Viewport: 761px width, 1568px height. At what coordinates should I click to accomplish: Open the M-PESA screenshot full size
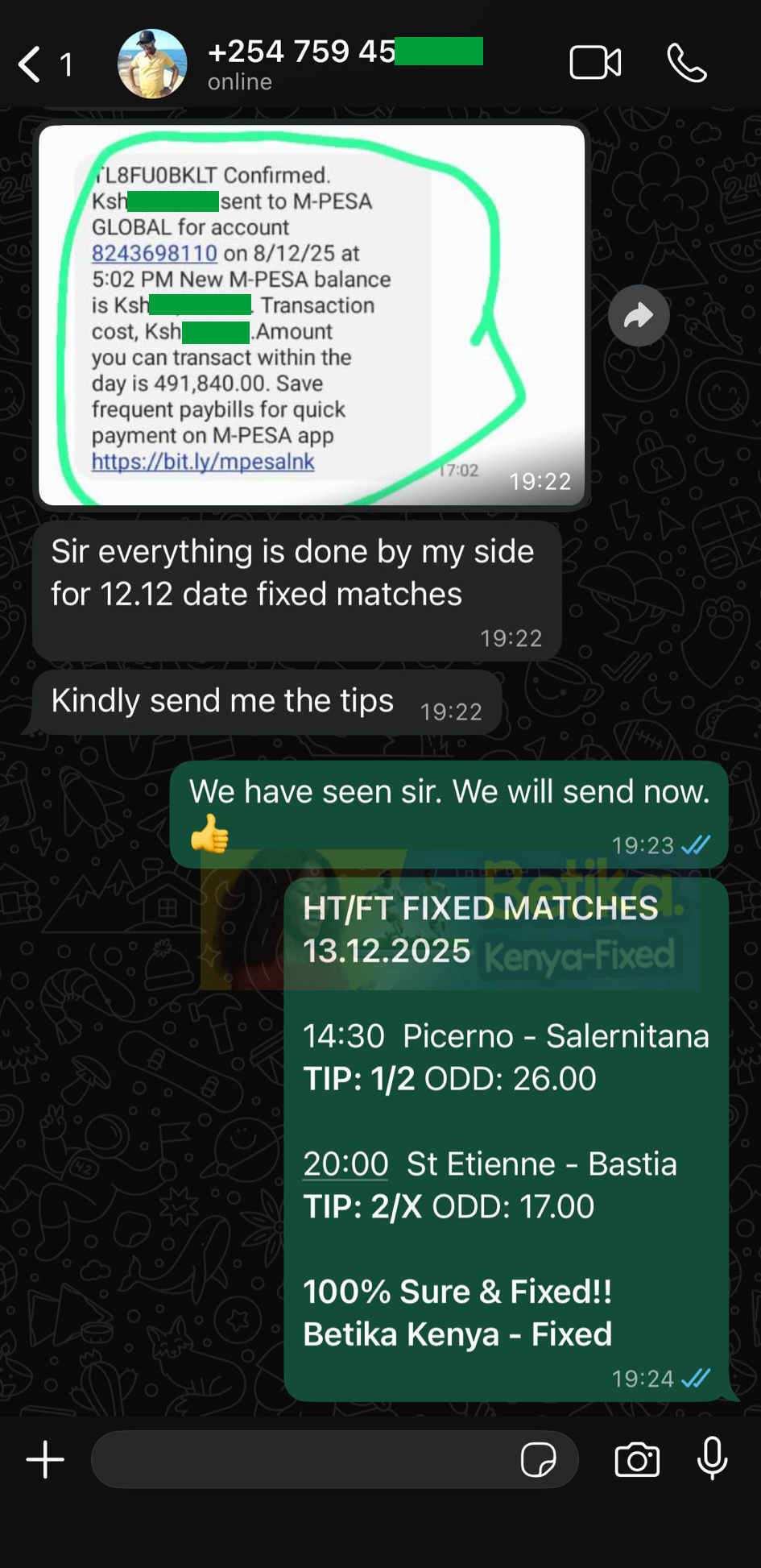pos(312,314)
